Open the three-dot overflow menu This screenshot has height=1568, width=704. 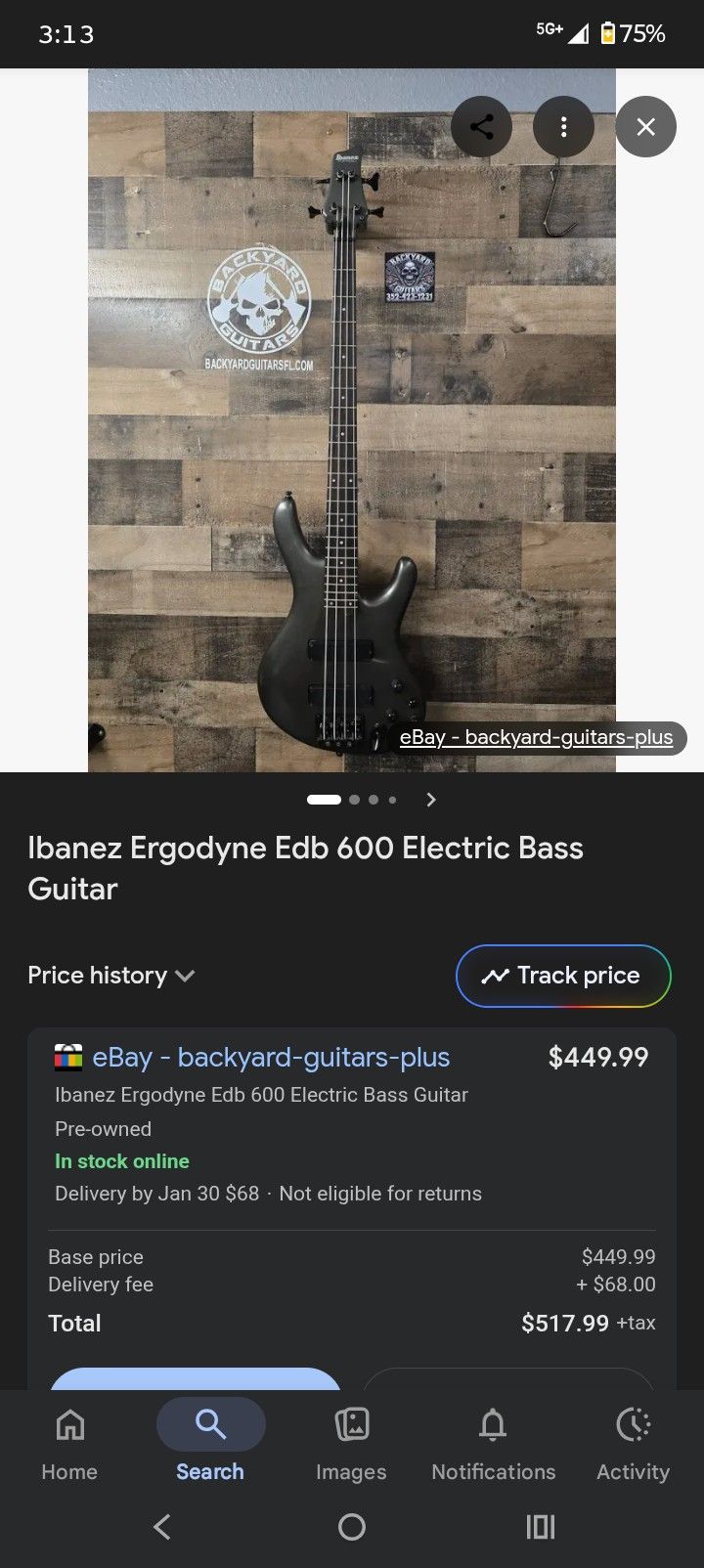click(x=564, y=127)
